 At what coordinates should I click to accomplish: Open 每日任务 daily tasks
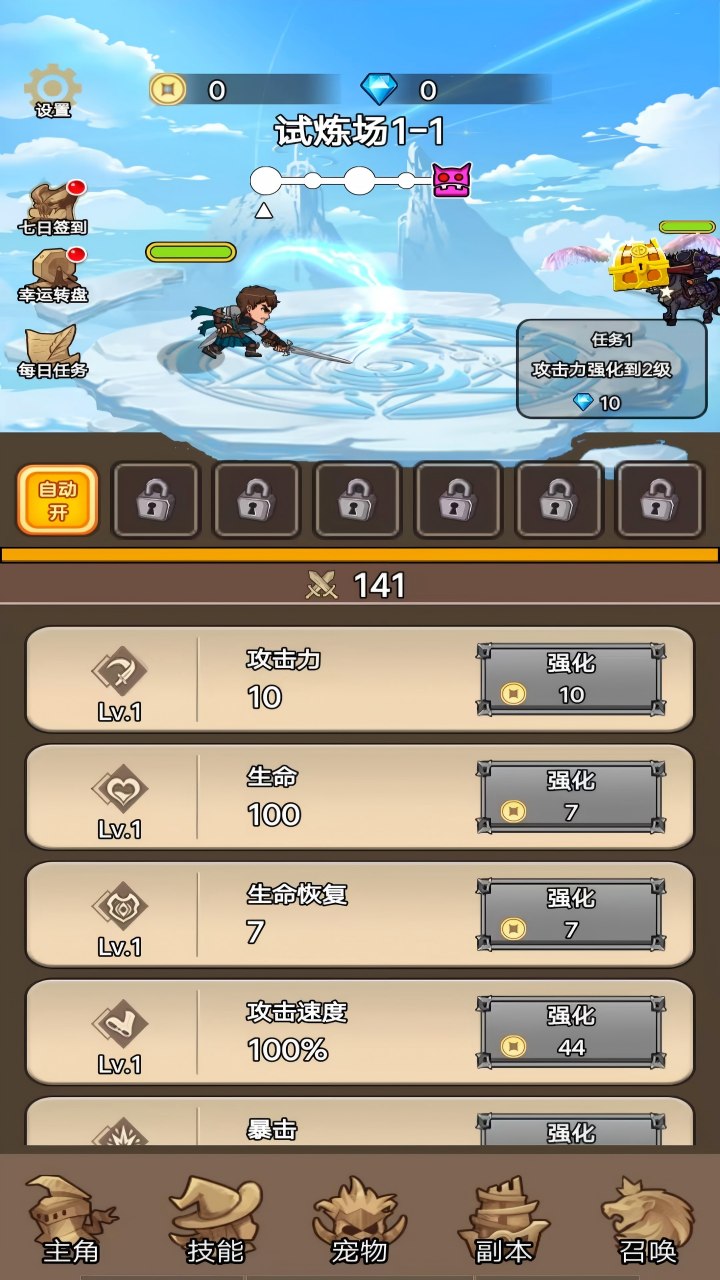click(54, 351)
